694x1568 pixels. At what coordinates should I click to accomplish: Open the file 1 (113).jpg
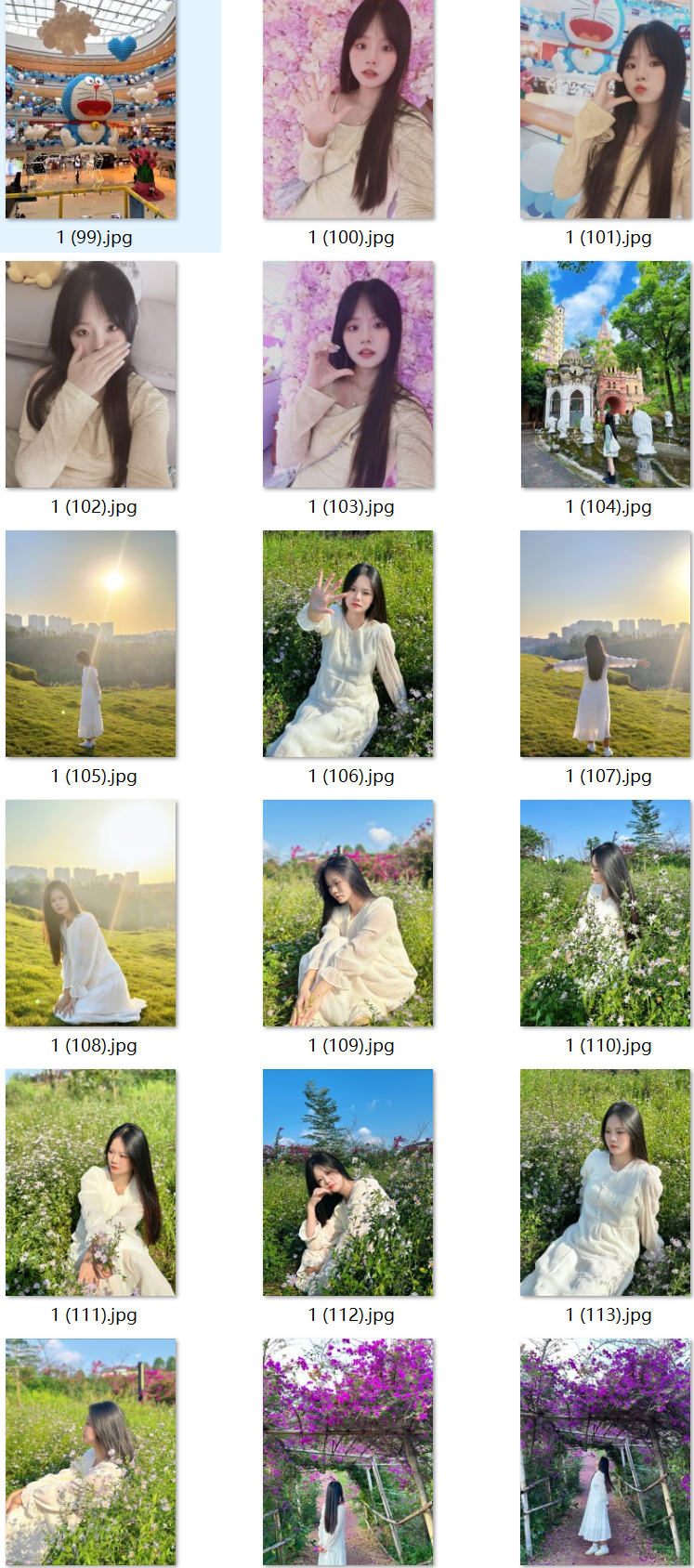(x=606, y=1183)
